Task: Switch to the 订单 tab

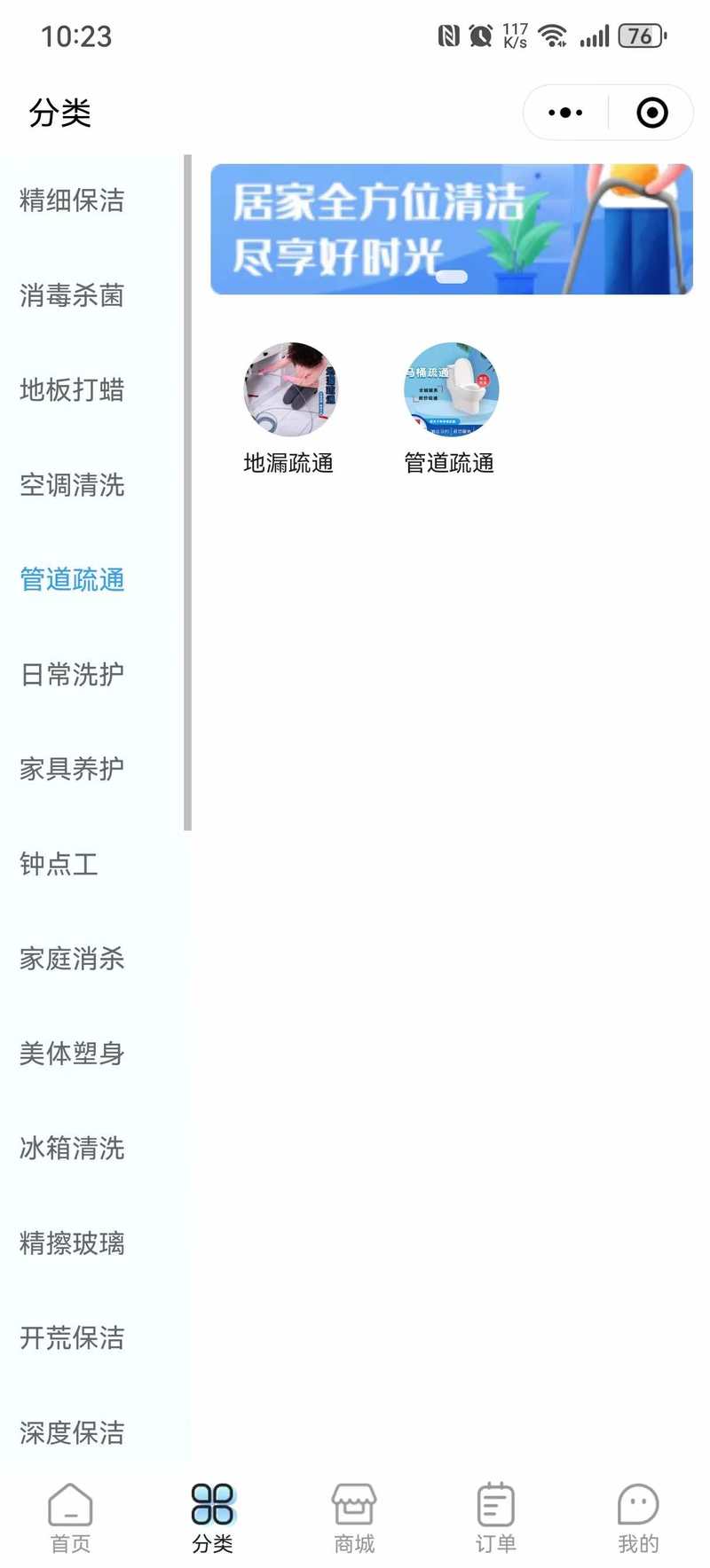Action: (496, 1518)
